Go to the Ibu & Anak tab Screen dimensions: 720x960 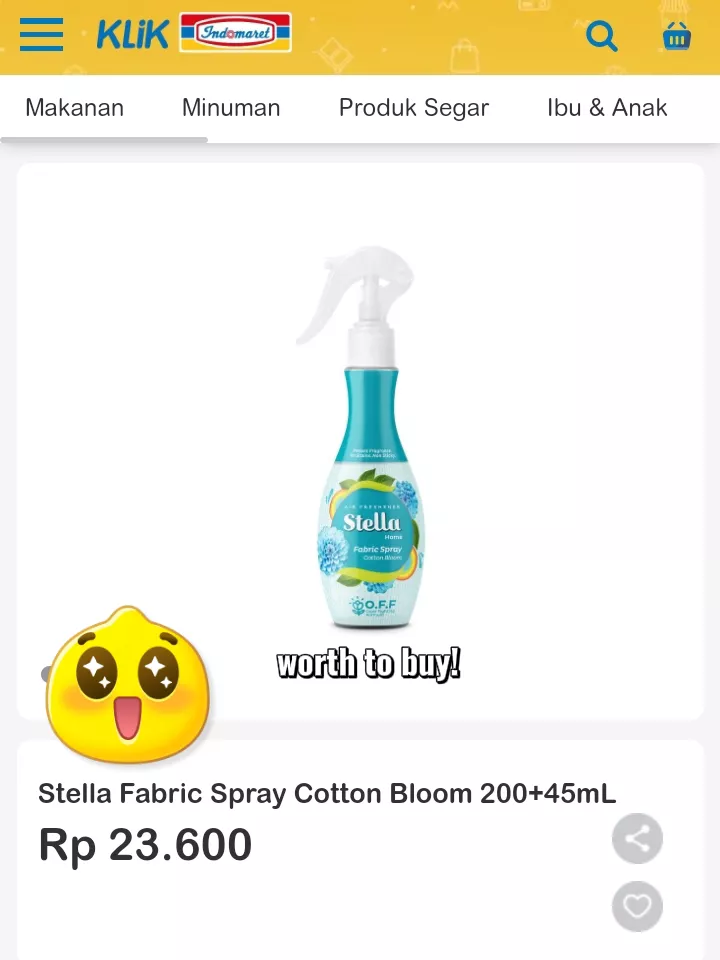[x=607, y=108]
